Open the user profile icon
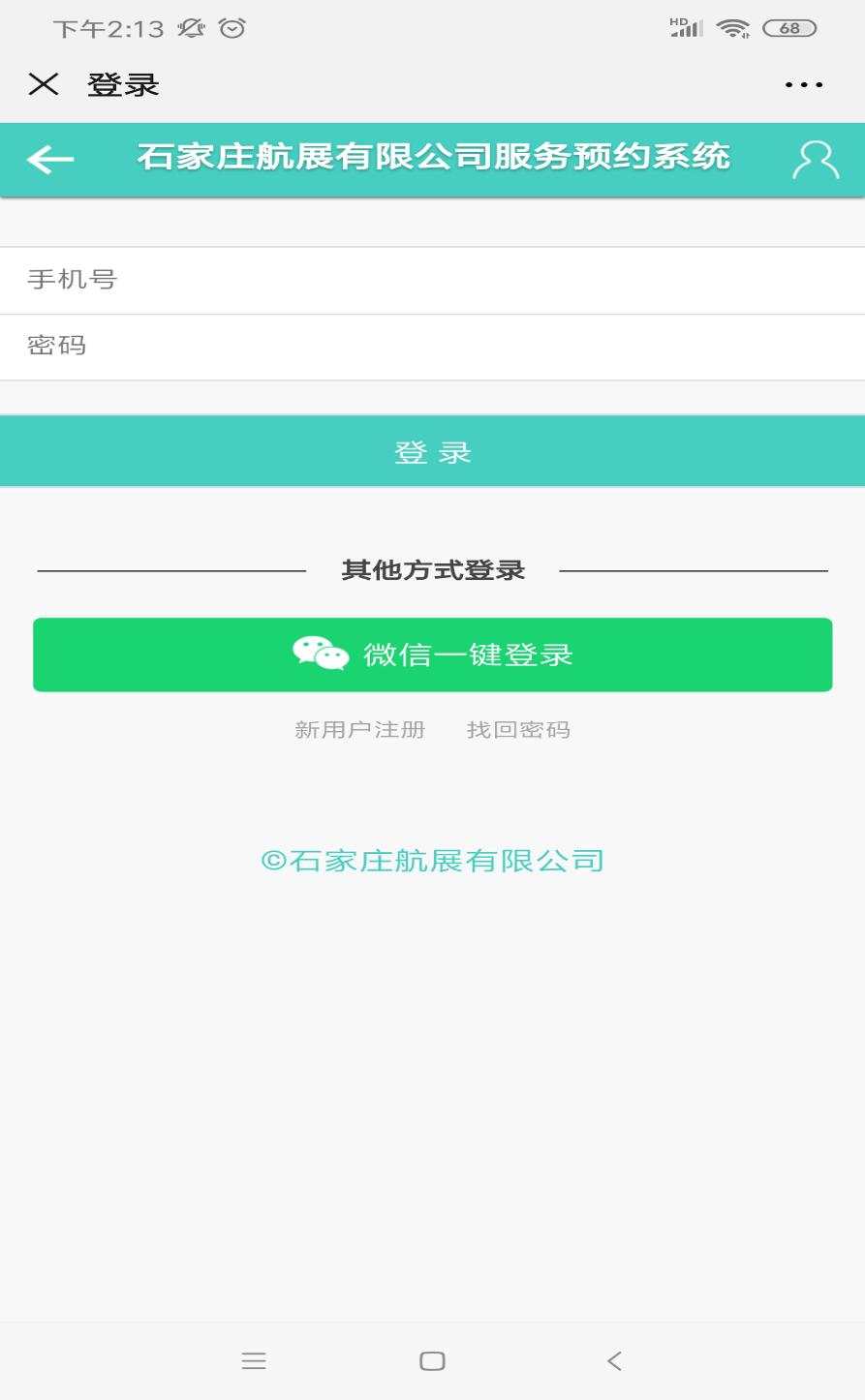 817,159
